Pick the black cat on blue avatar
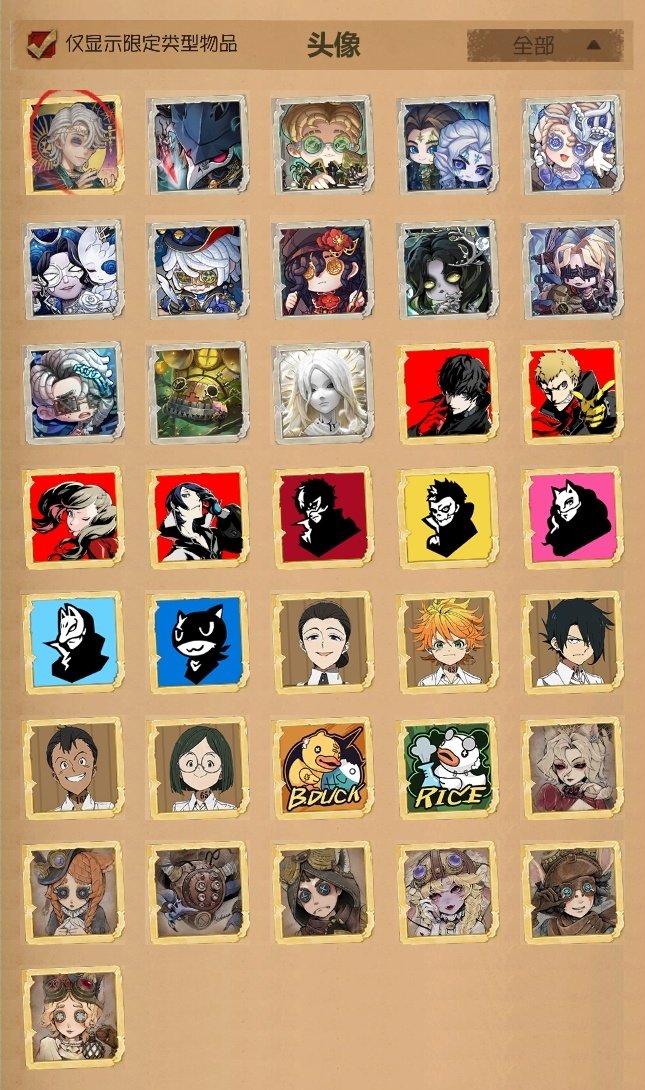645x1090 pixels. [x=198, y=643]
